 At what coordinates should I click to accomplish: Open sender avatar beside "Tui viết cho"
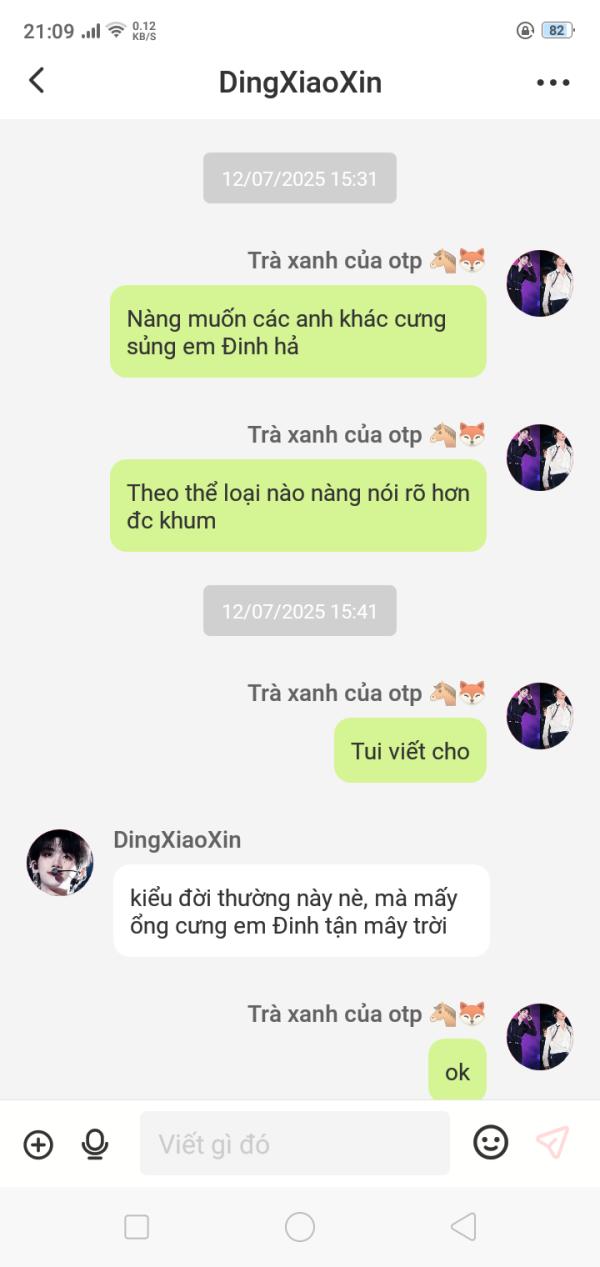pos(540,716)
